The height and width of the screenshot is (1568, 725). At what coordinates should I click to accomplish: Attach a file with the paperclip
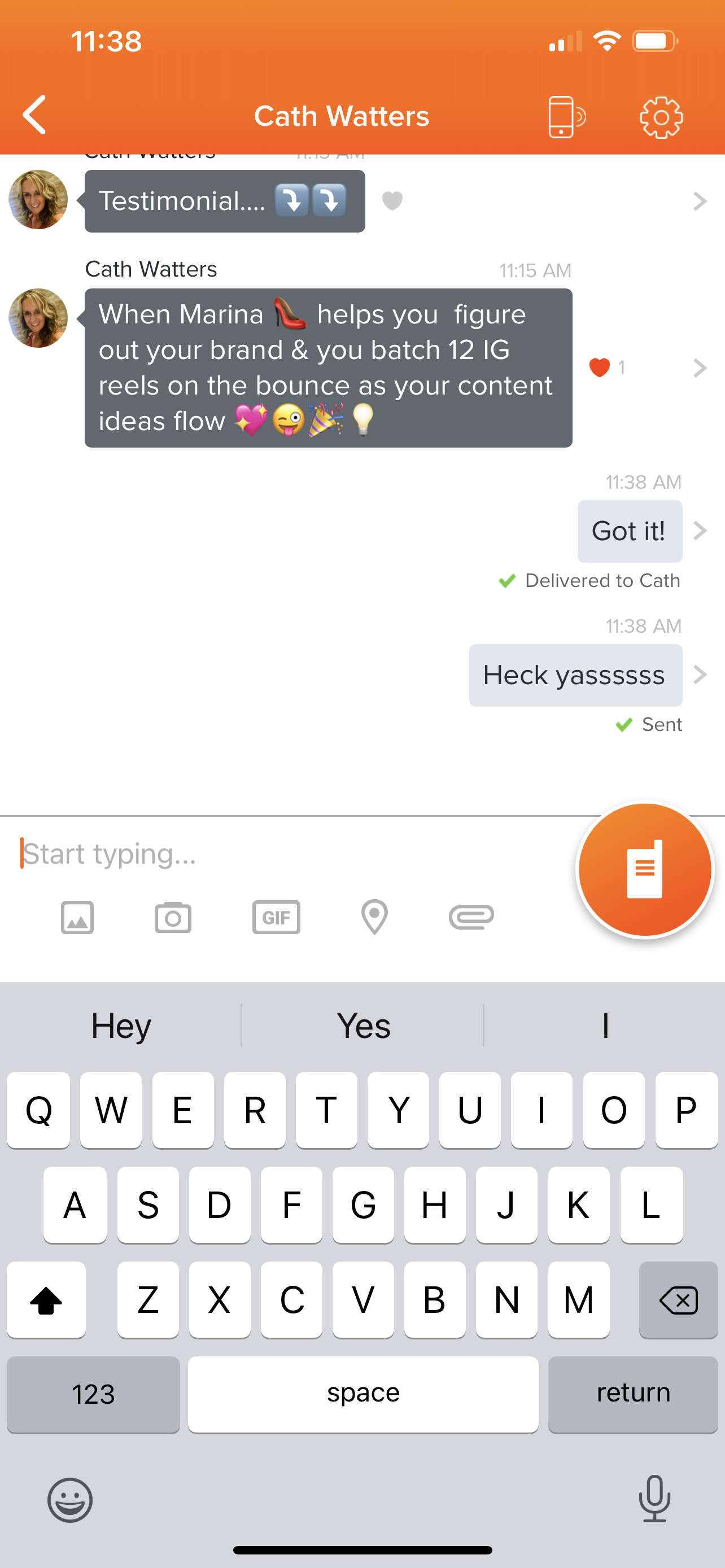tap(471, 917)
